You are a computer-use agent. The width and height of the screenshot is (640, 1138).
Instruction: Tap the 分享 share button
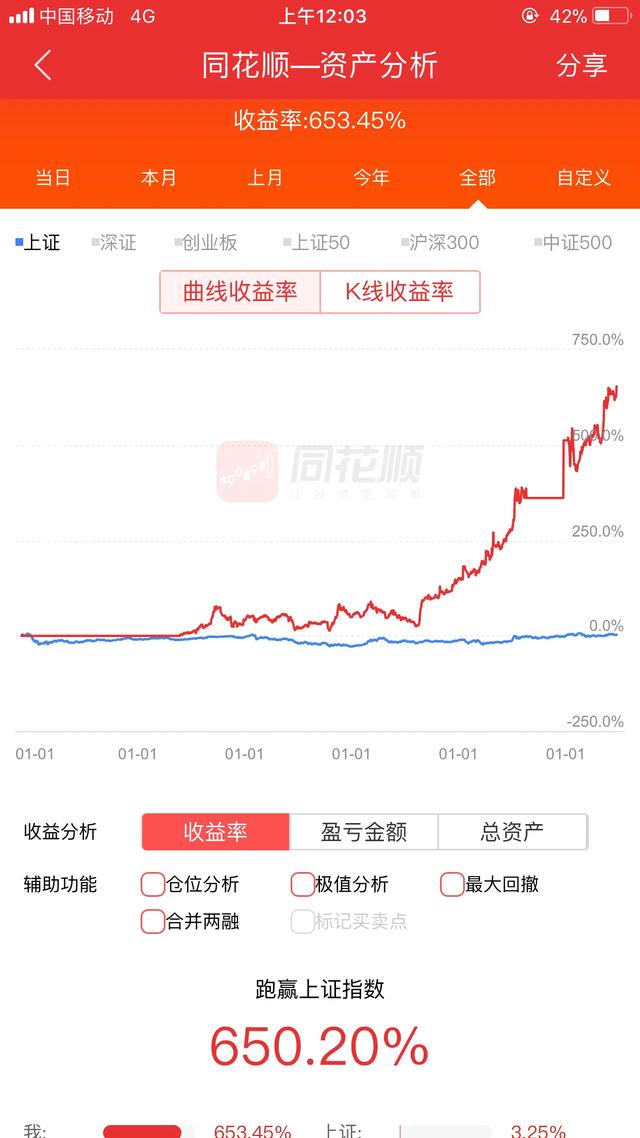(x=581, y=66)
